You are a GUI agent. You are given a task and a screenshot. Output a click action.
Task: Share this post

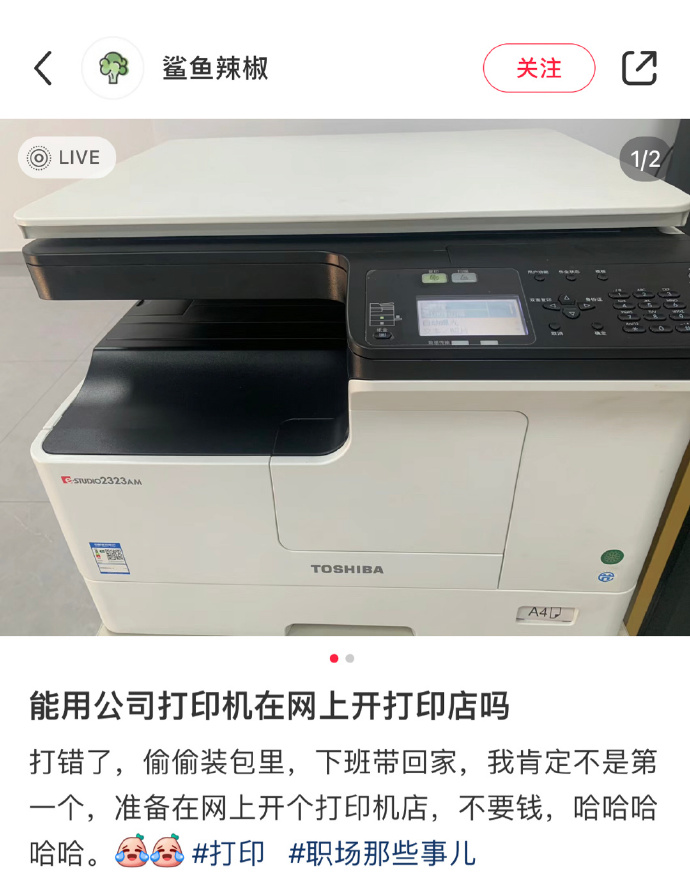(639, 68)
